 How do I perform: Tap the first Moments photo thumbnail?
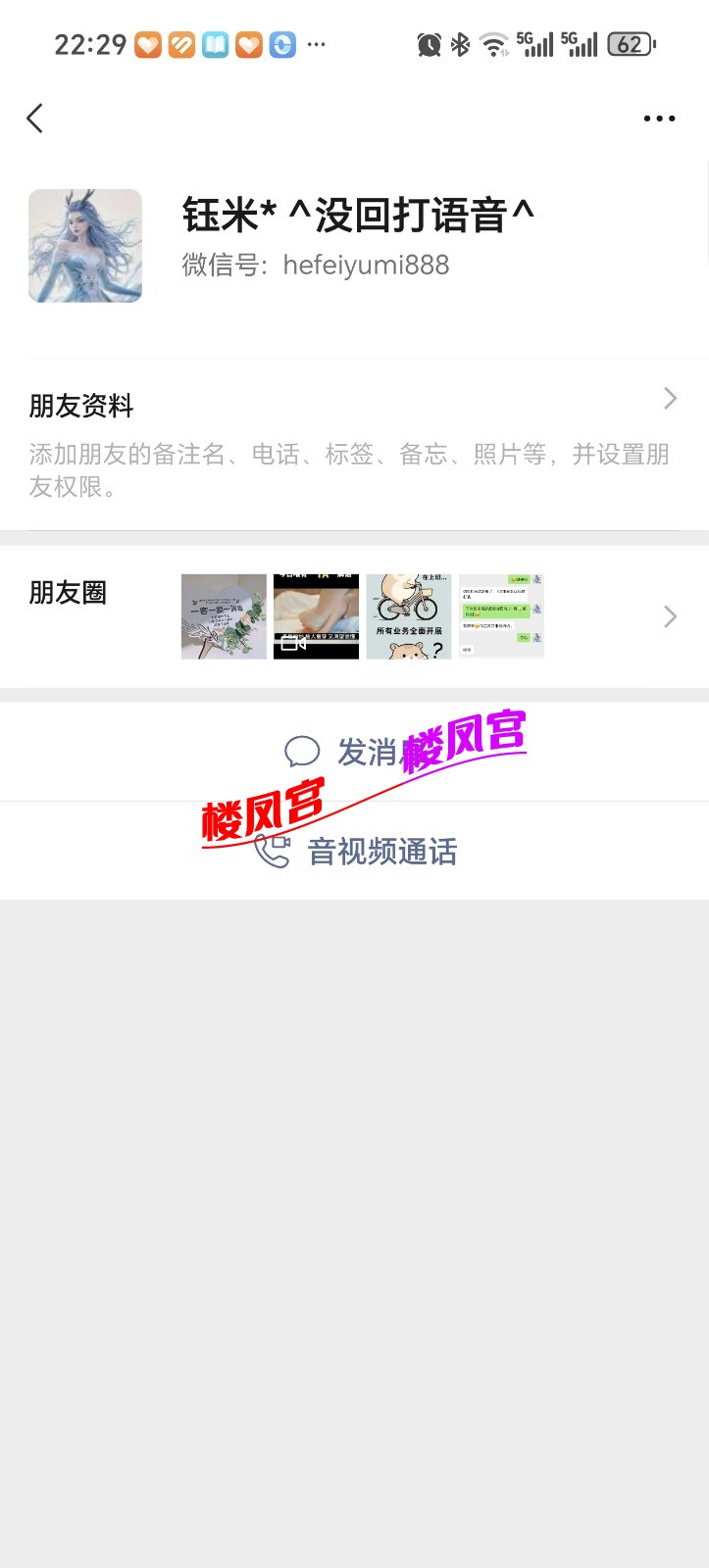[x=224, y=615]
